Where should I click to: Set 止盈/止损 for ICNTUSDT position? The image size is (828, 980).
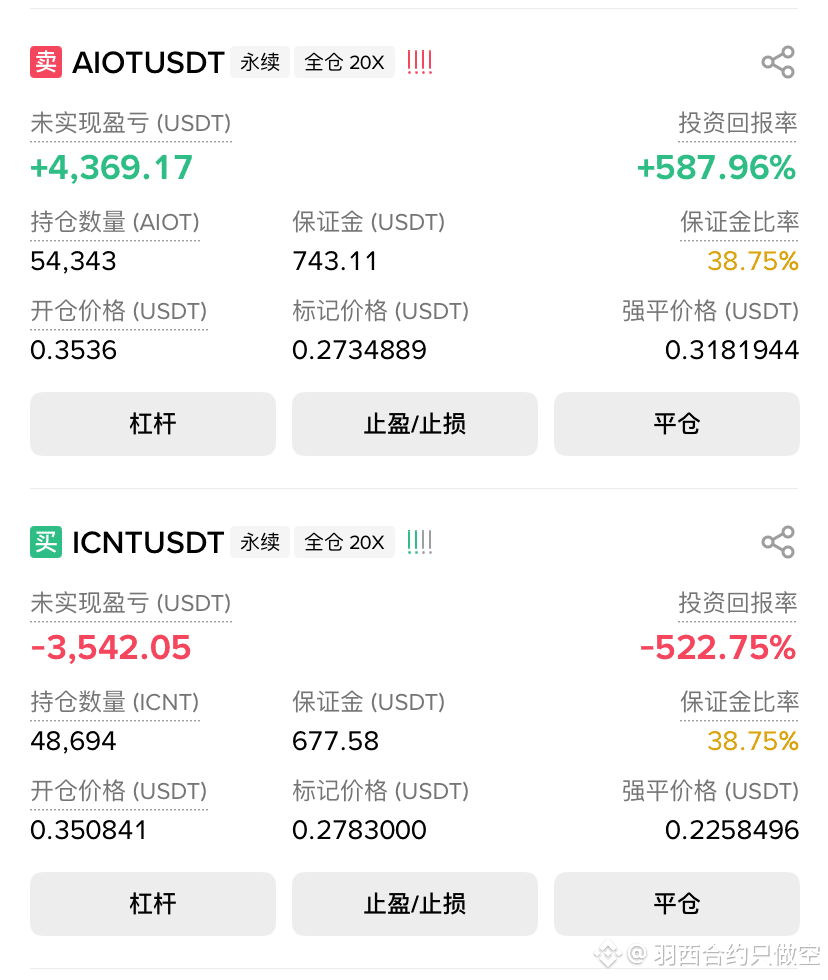[x=415, y=904]
